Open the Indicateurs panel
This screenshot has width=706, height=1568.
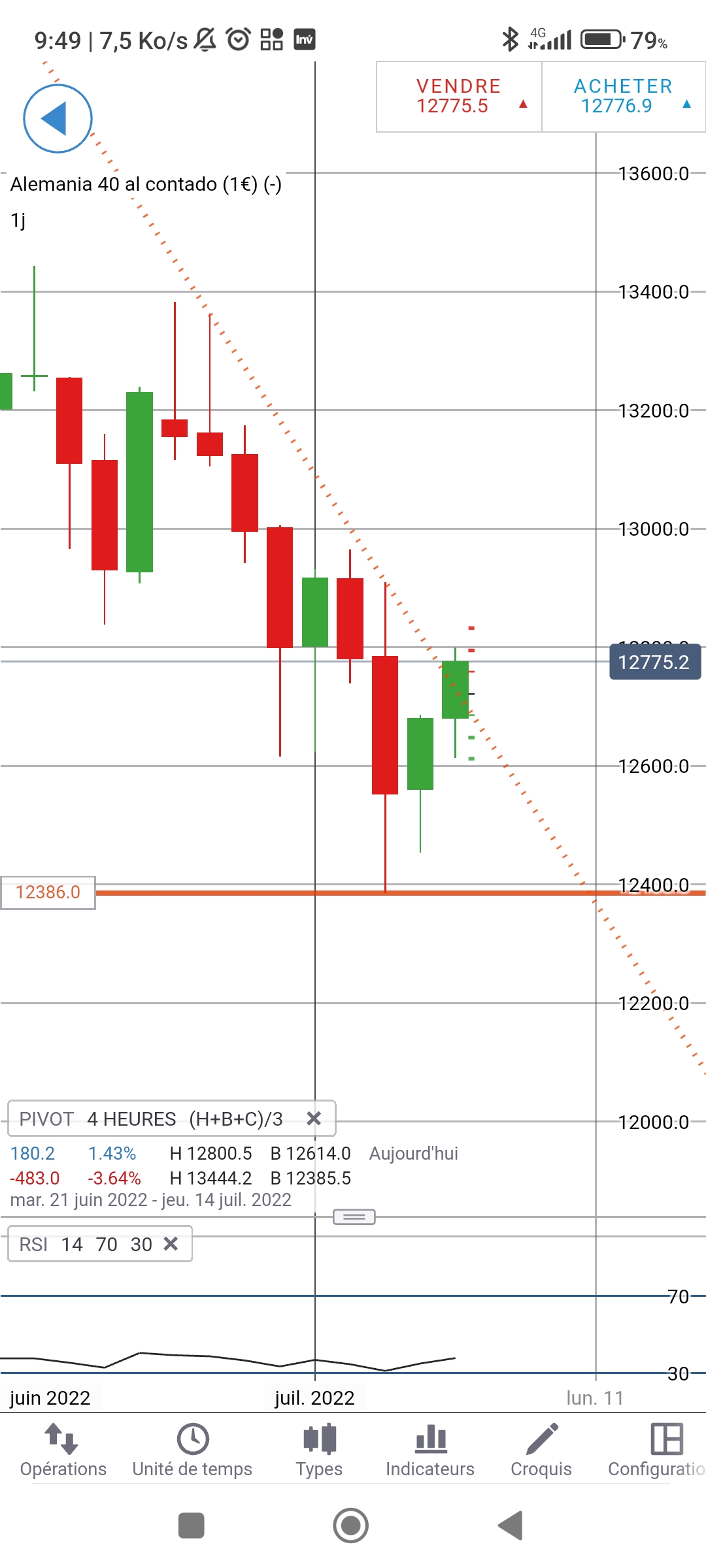point(430,1450)
